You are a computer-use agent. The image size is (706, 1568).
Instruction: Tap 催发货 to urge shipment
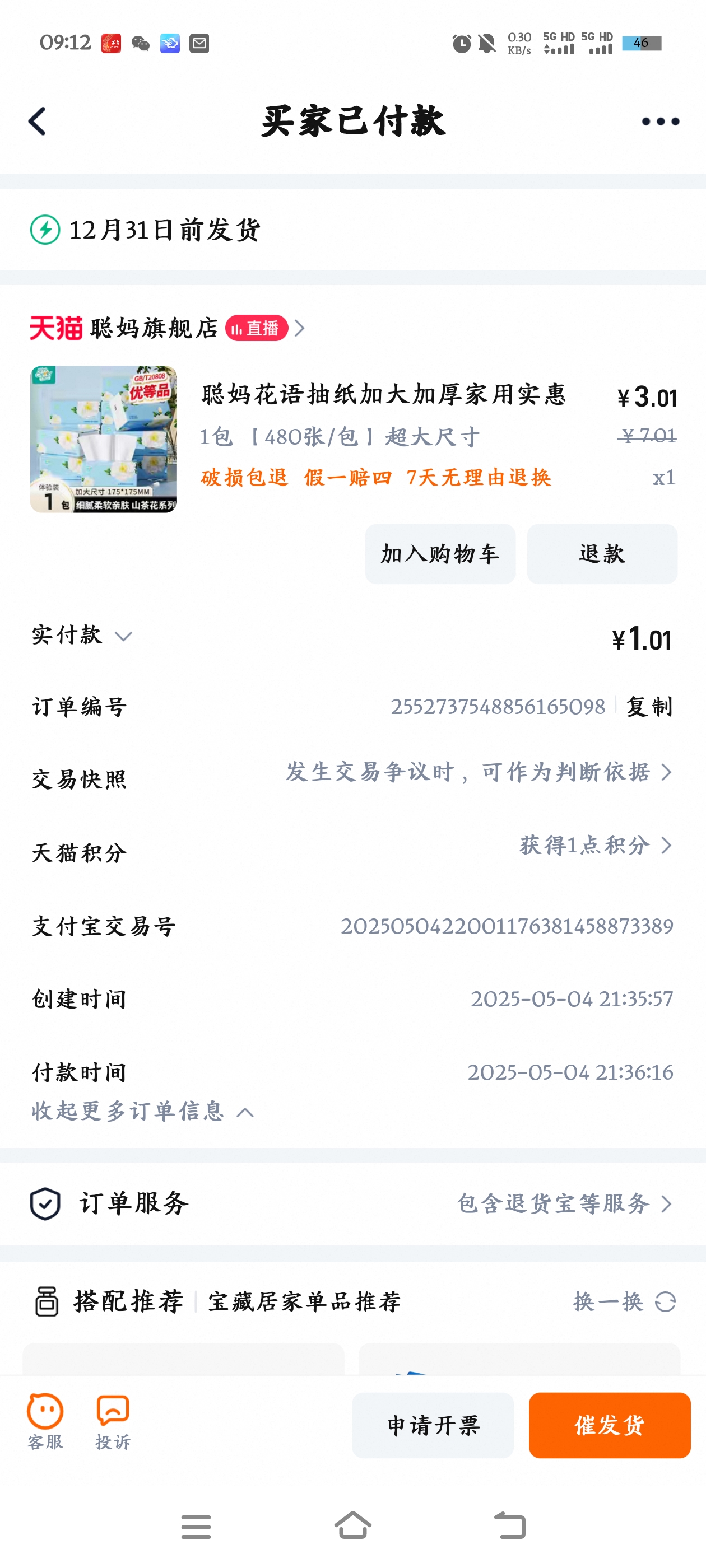tap(609, 1425)
